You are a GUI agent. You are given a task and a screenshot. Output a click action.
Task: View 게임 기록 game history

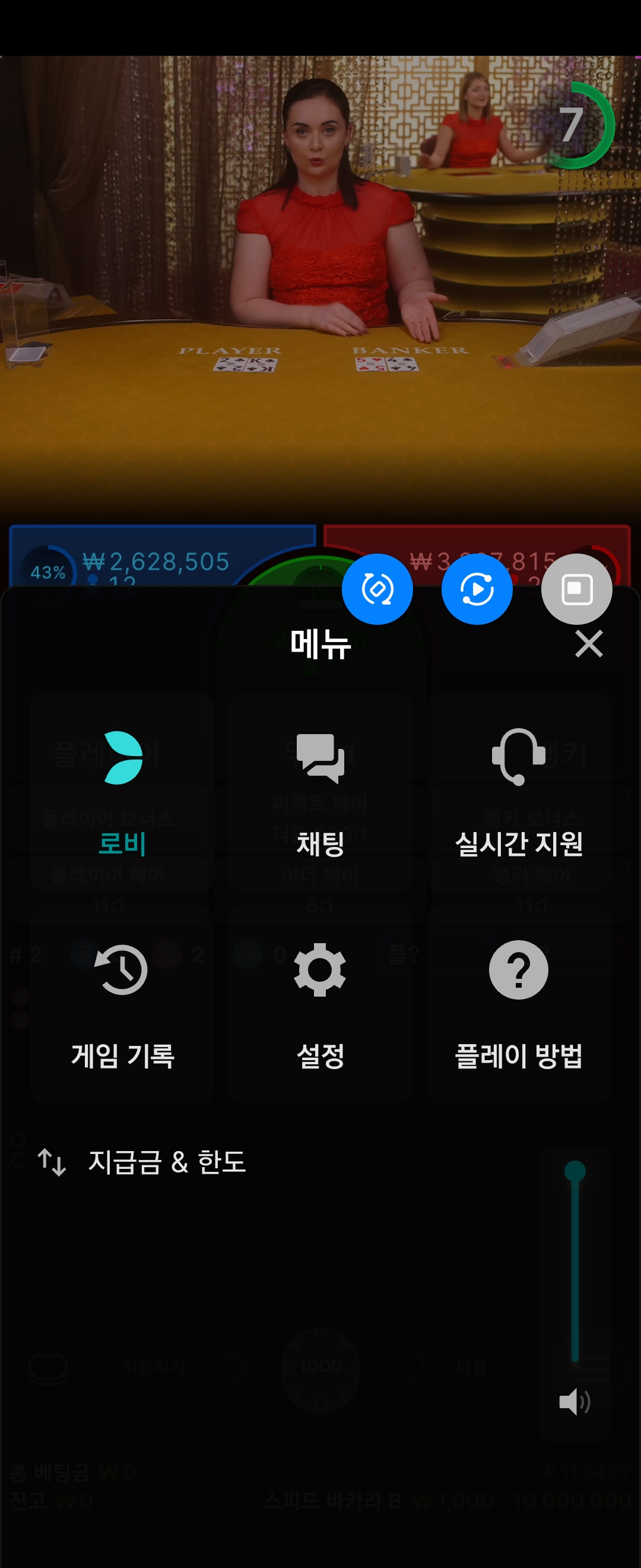click(122, 1004)
